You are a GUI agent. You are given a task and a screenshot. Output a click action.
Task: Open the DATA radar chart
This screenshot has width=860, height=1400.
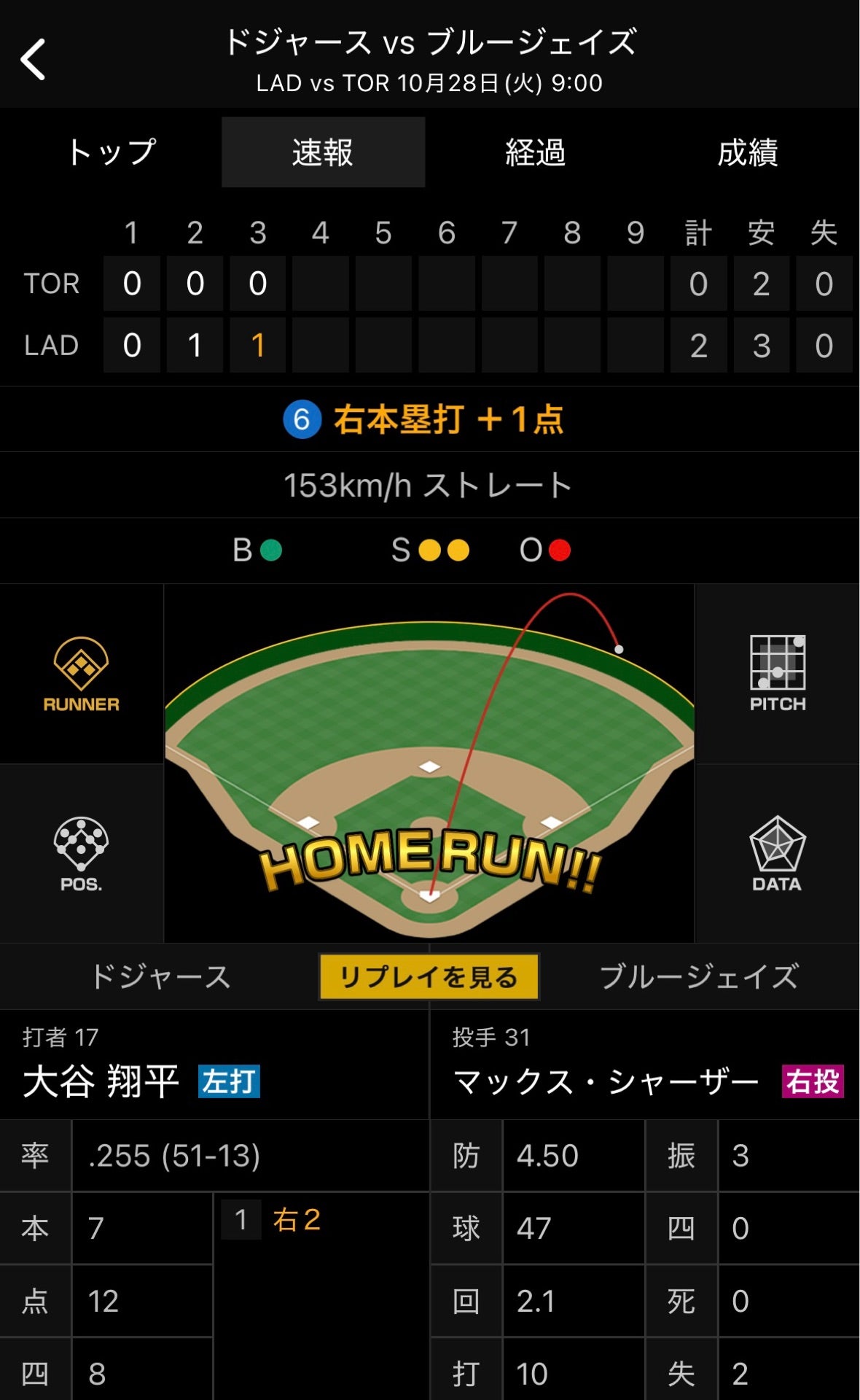coord(777,853)
